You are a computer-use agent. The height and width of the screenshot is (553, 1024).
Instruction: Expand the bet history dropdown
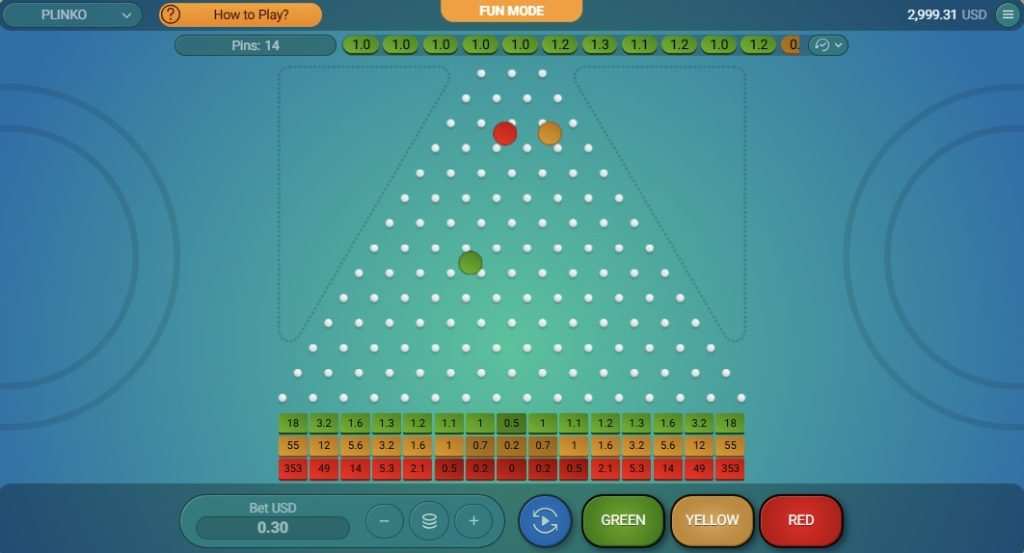827,45
